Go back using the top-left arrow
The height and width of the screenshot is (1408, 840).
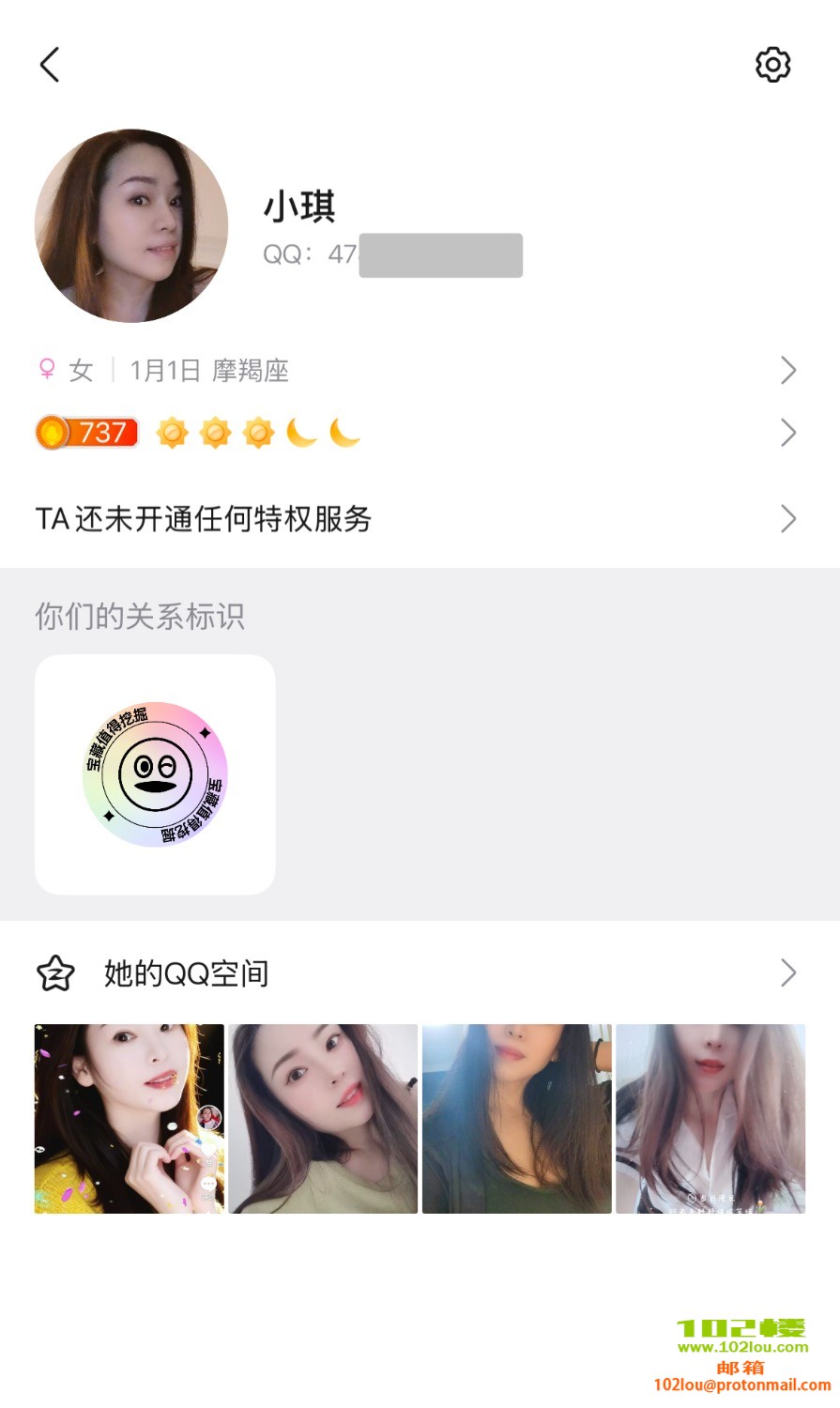pyautogui.click(x=51, y=65)
